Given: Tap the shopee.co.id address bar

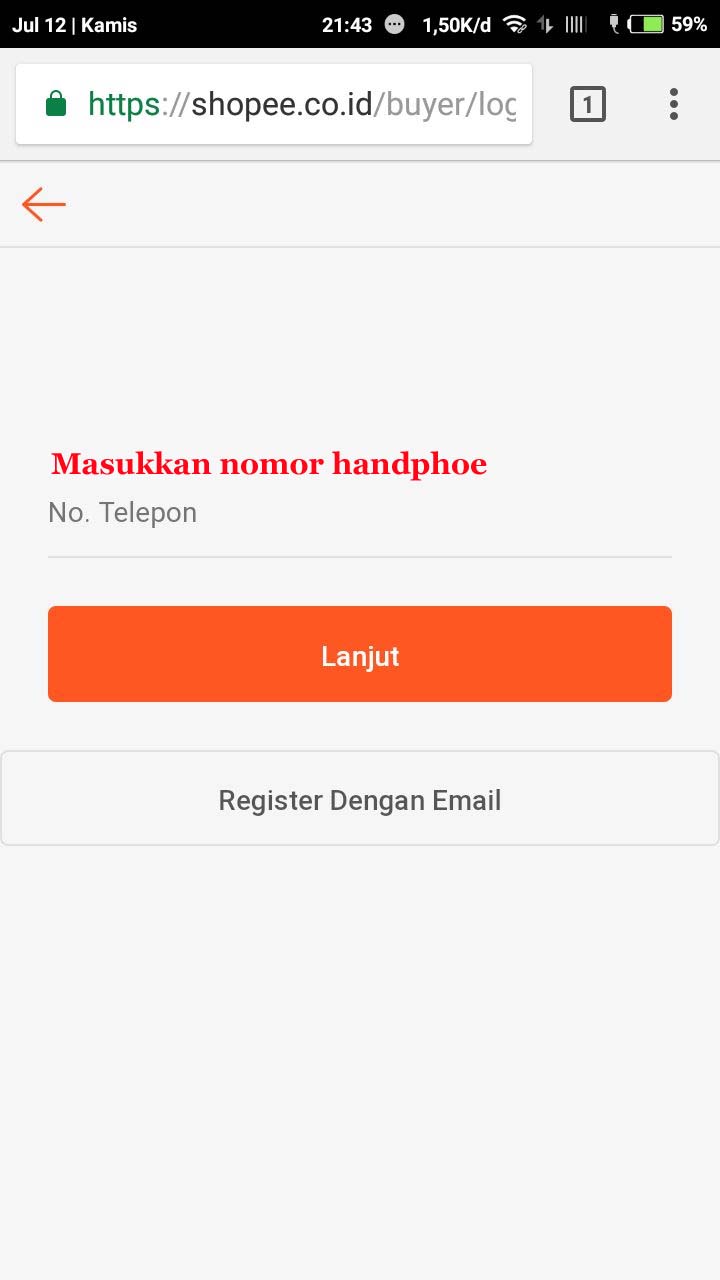Looking at the screenshot, I should coord(274,104).
